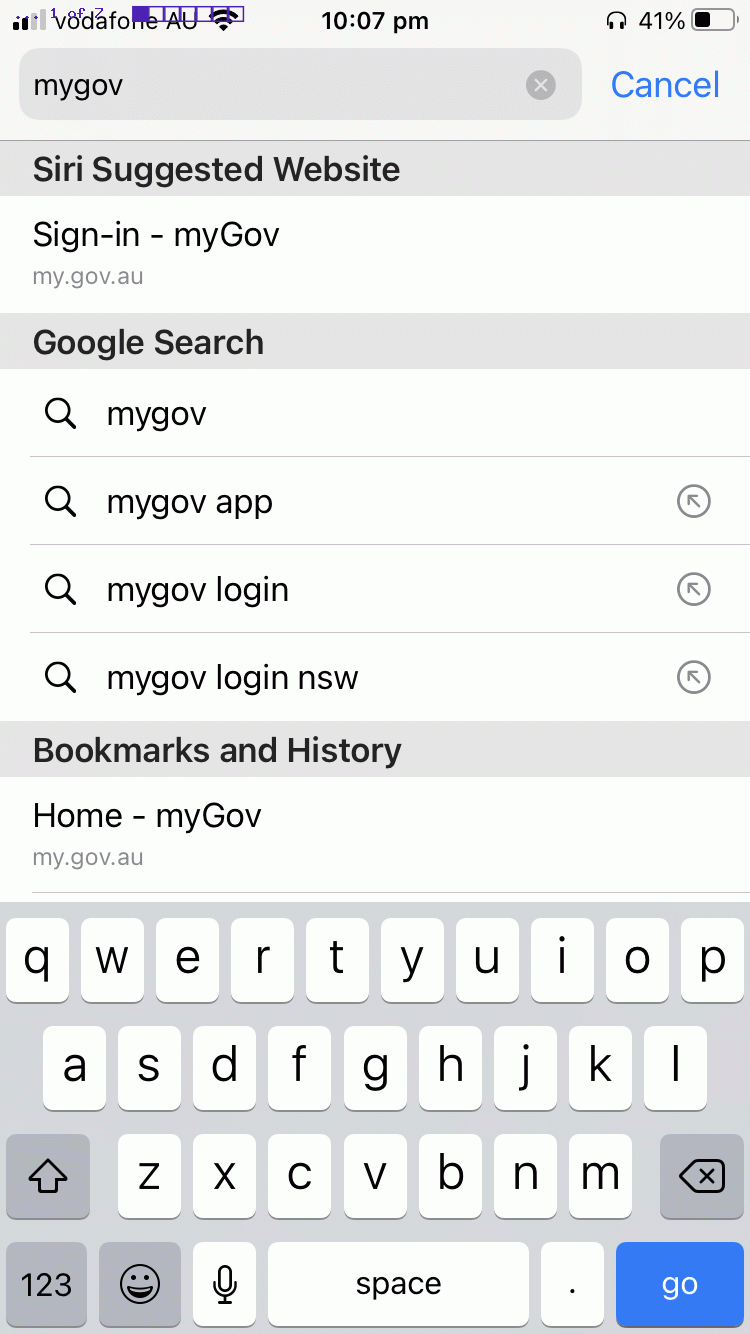Screen dimensions: 750x1334
Task: Tap the keyboard backspace key
Action: pyautogui.click(x=701, y=1176)
